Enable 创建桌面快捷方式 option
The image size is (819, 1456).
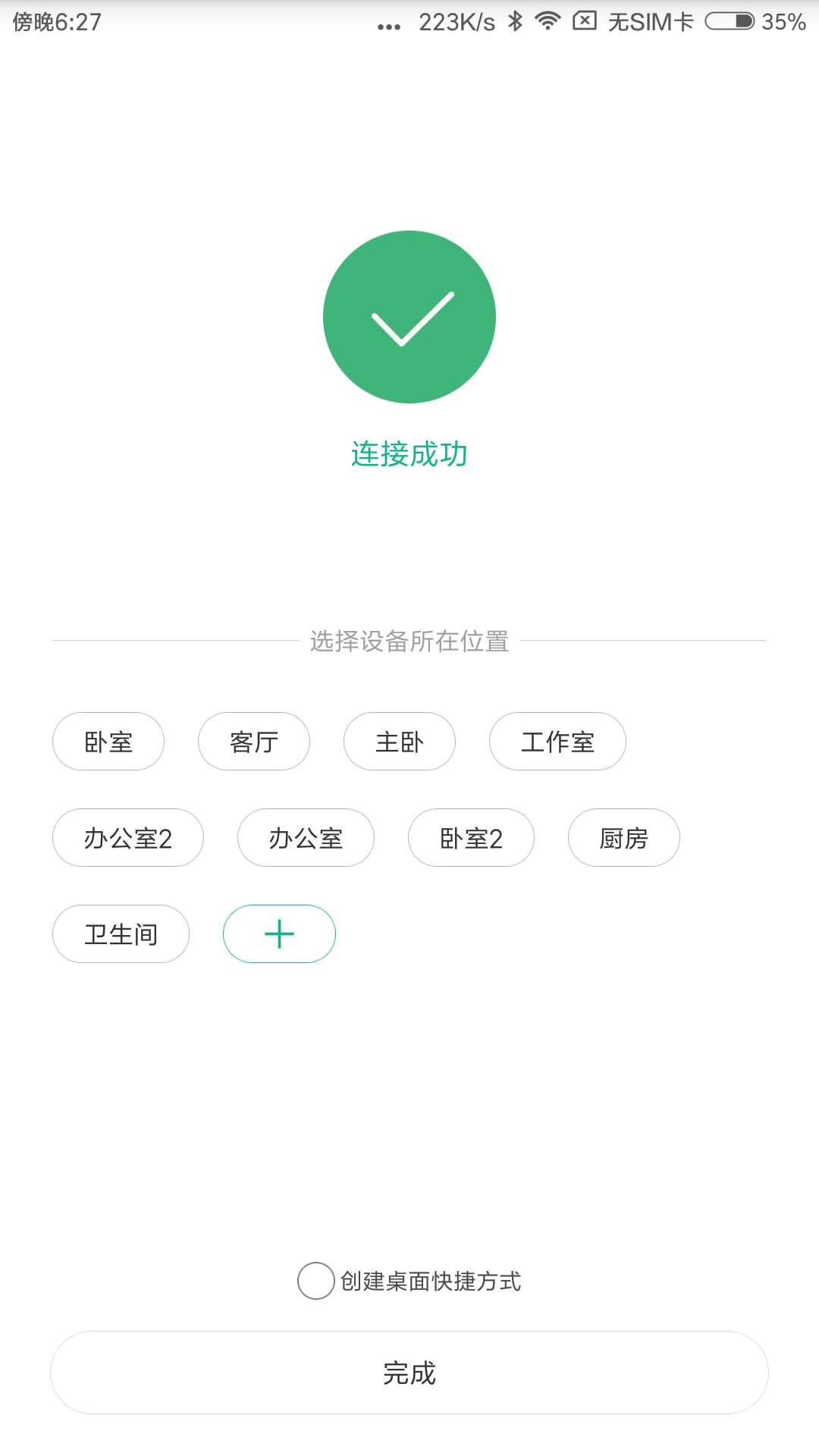(316, 1281)
